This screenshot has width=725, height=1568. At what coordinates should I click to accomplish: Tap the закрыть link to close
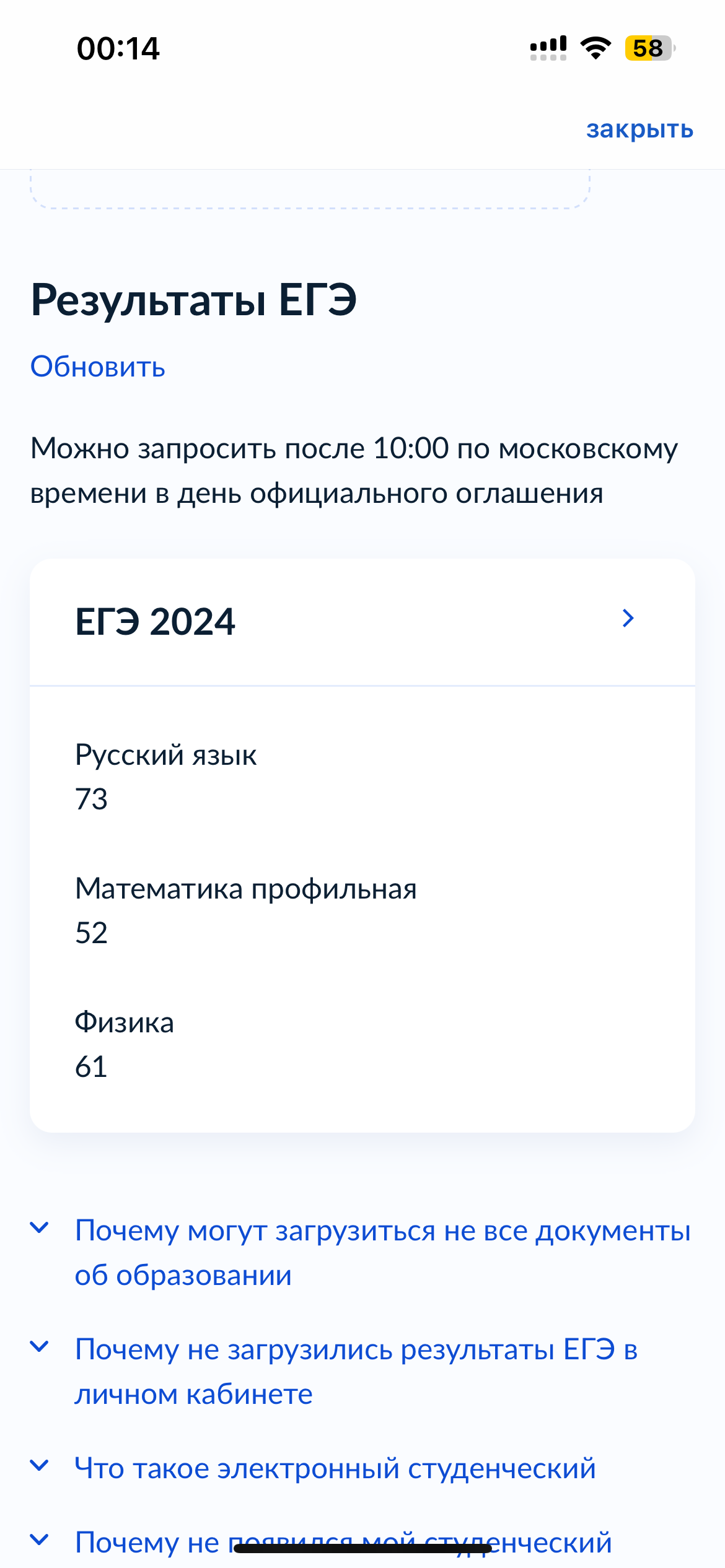pos(639,129)
